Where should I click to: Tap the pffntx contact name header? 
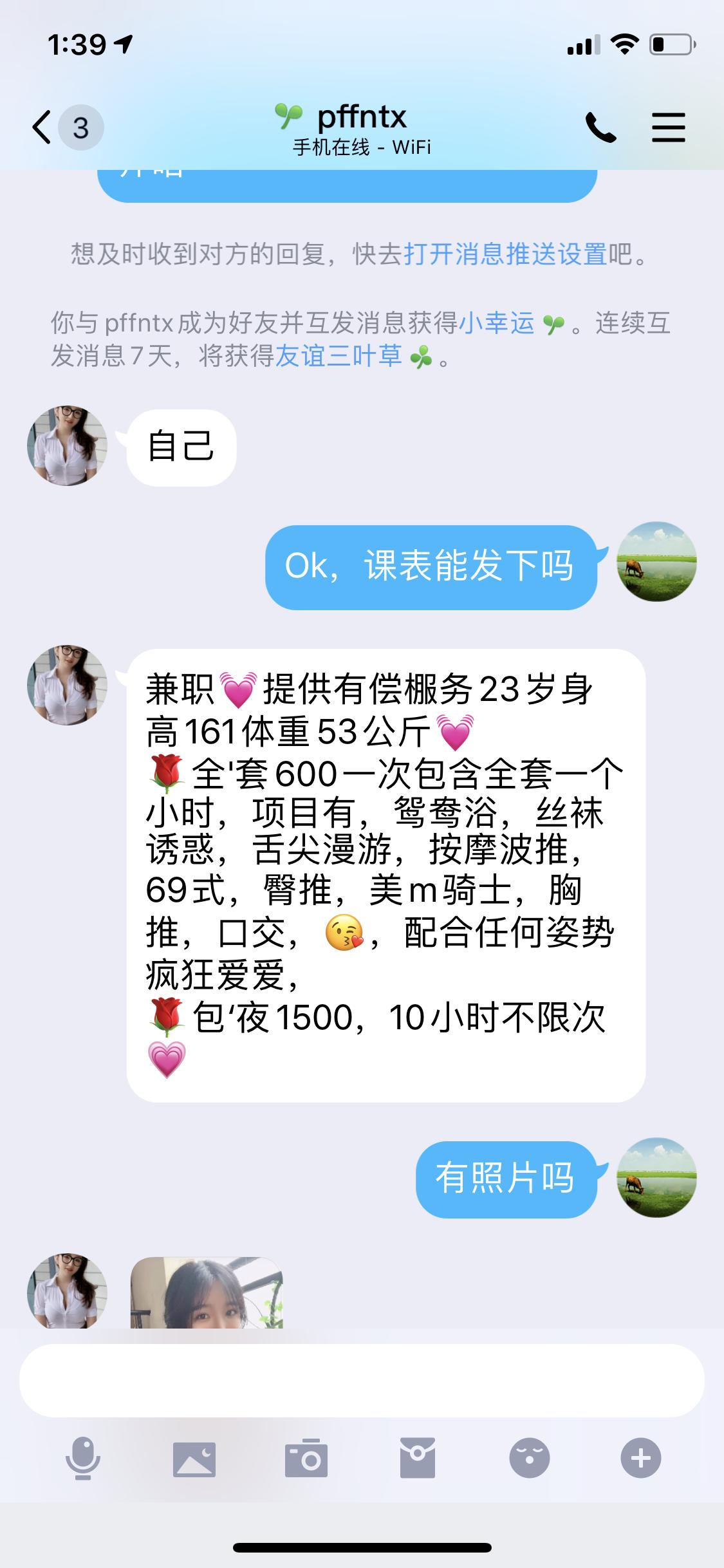[x=361, y=117]
